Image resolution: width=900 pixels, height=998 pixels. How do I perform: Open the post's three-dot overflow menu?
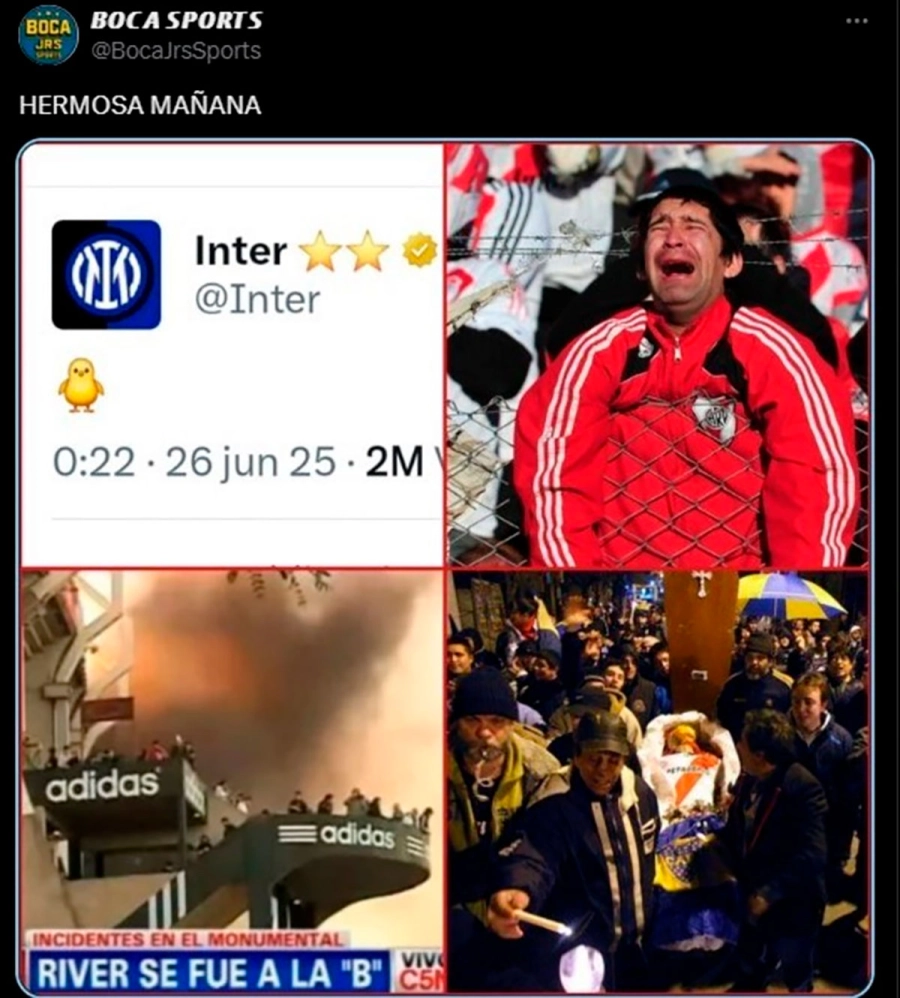tap(857, 21)
